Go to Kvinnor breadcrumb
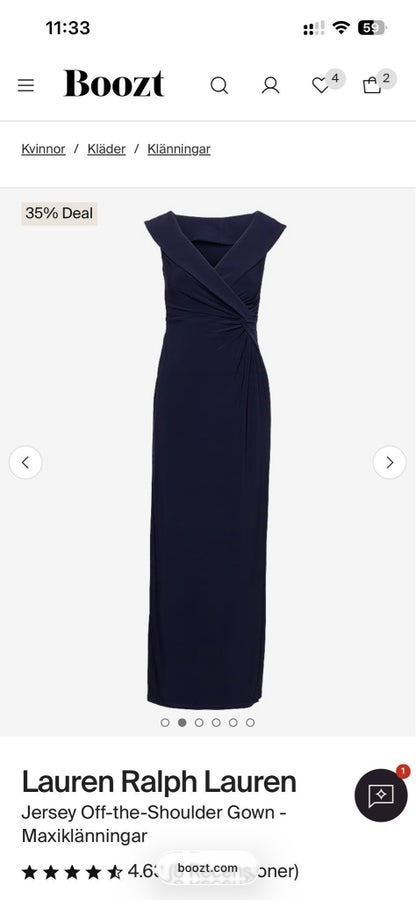416x900 pixels. point(43,149)
